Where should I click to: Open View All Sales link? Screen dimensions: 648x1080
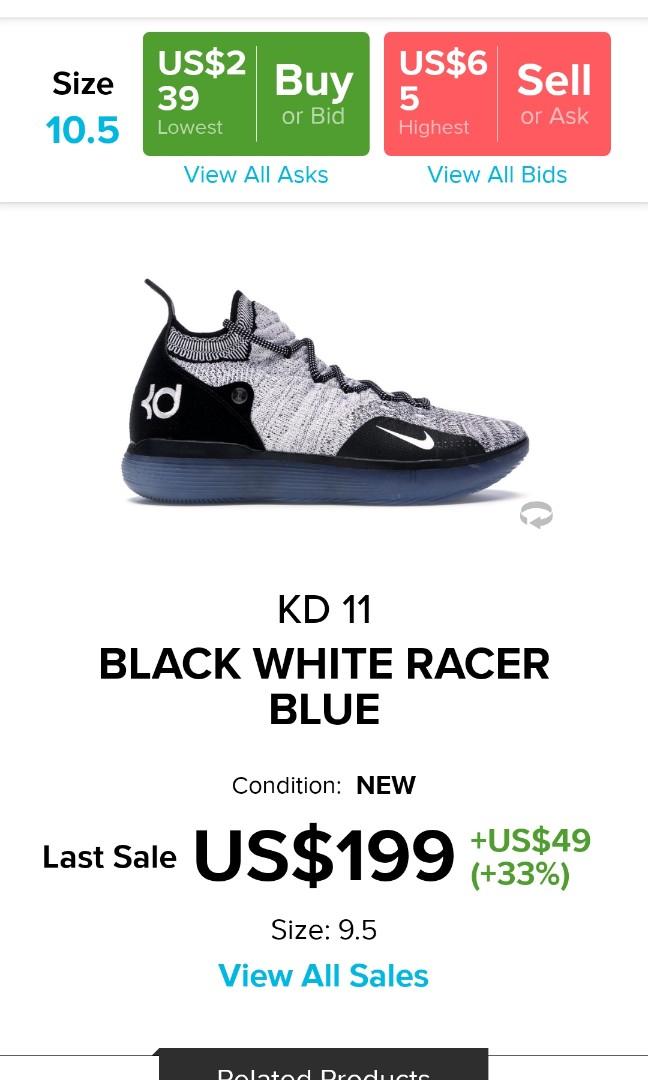click(324, 975)
